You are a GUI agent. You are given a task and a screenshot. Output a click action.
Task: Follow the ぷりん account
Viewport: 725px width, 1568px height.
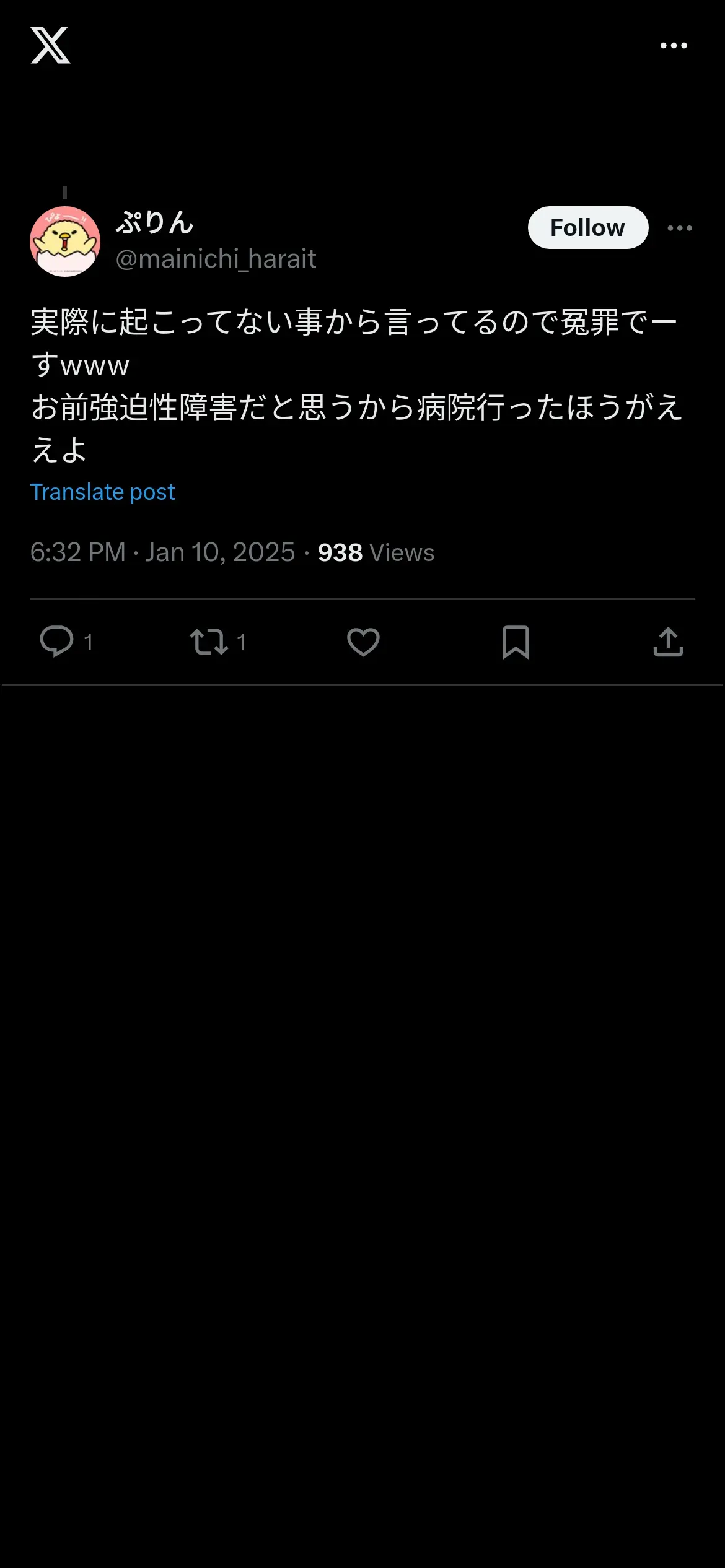click(588, 228)
